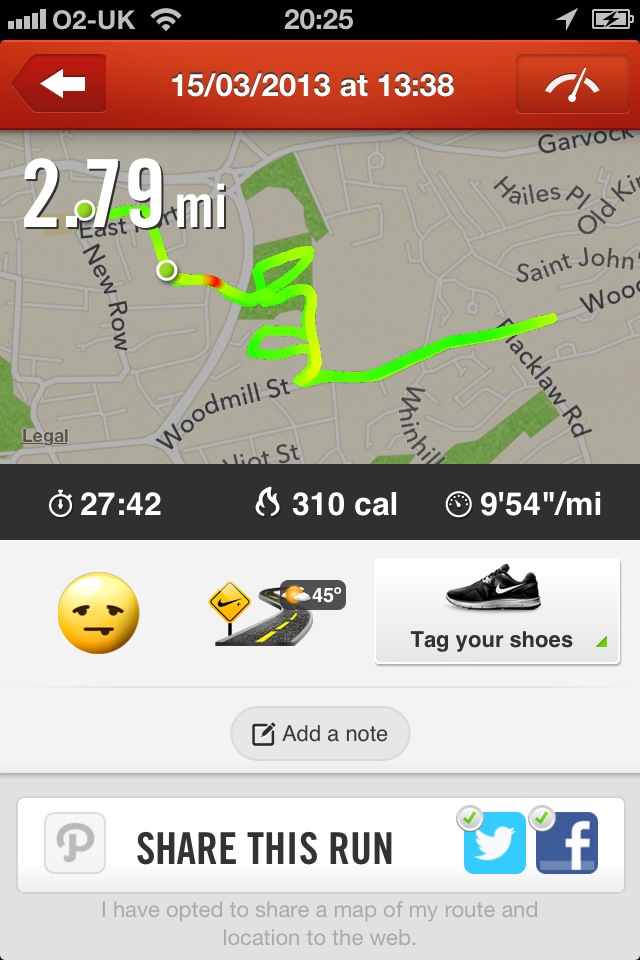640x960 pixels.
Task: Go back using the arrow button
Action: pyautogui.click(x=62, y=84)
